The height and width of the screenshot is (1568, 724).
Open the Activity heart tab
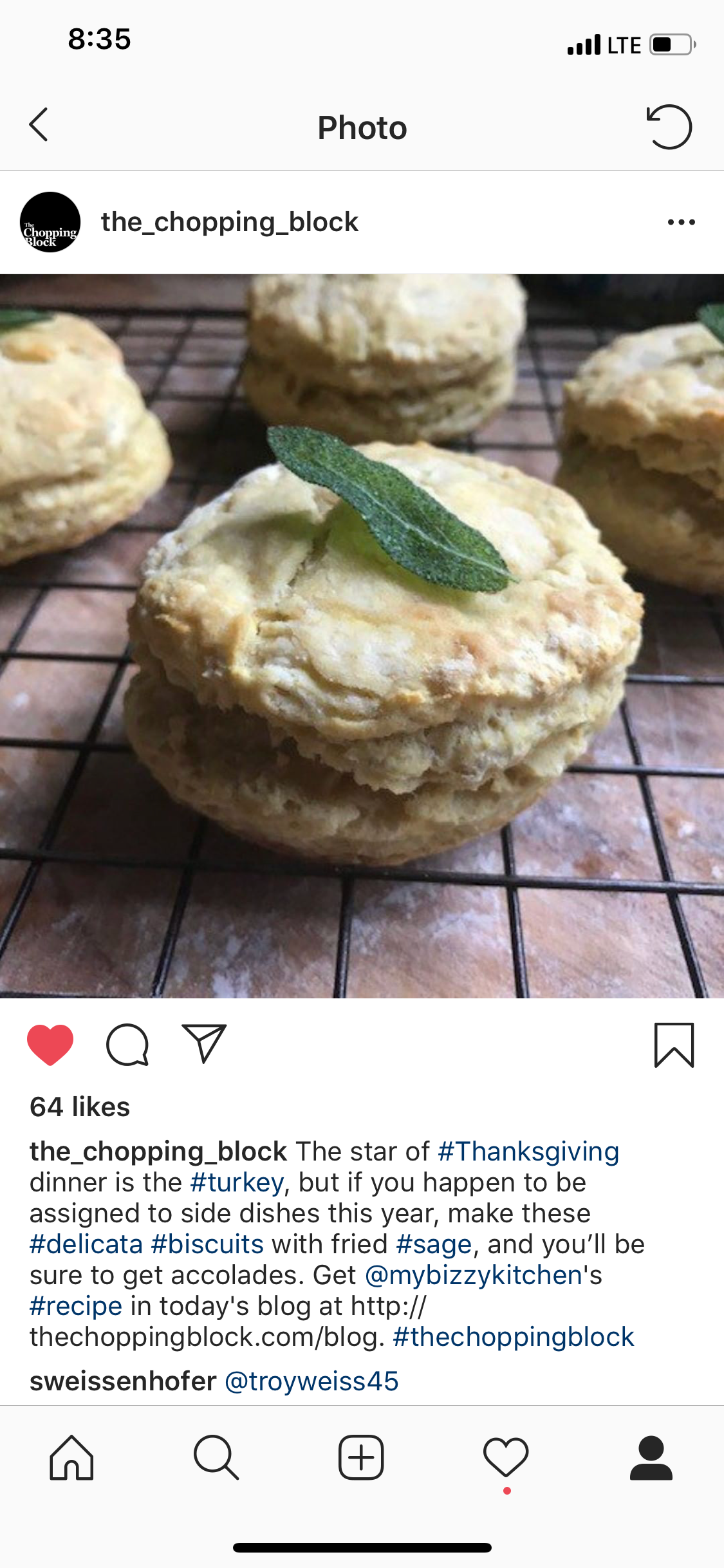coord(506,1458)
